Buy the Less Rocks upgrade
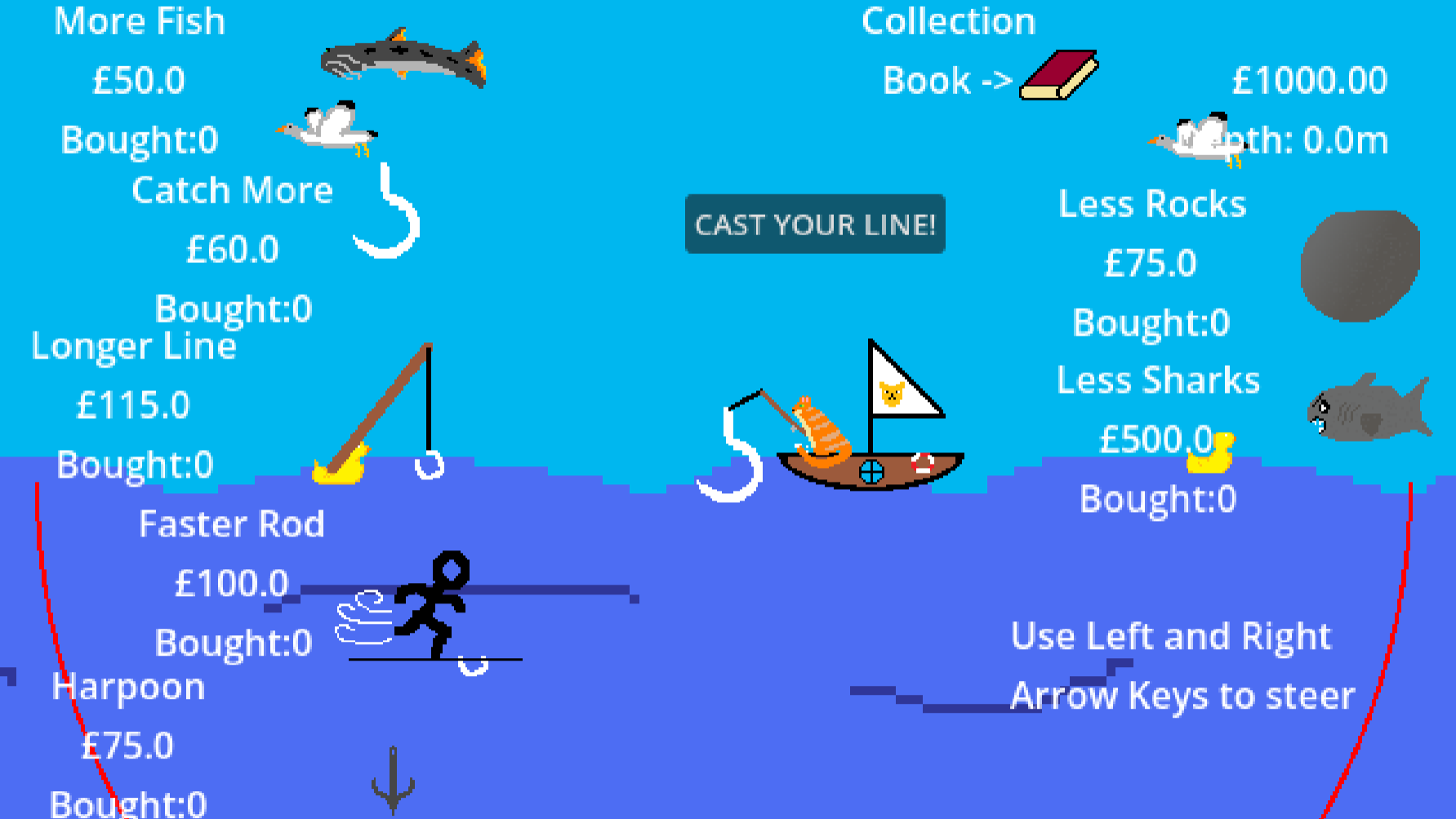The width and height of the screenshot is (1456, 819). (x=1359, y=265)
